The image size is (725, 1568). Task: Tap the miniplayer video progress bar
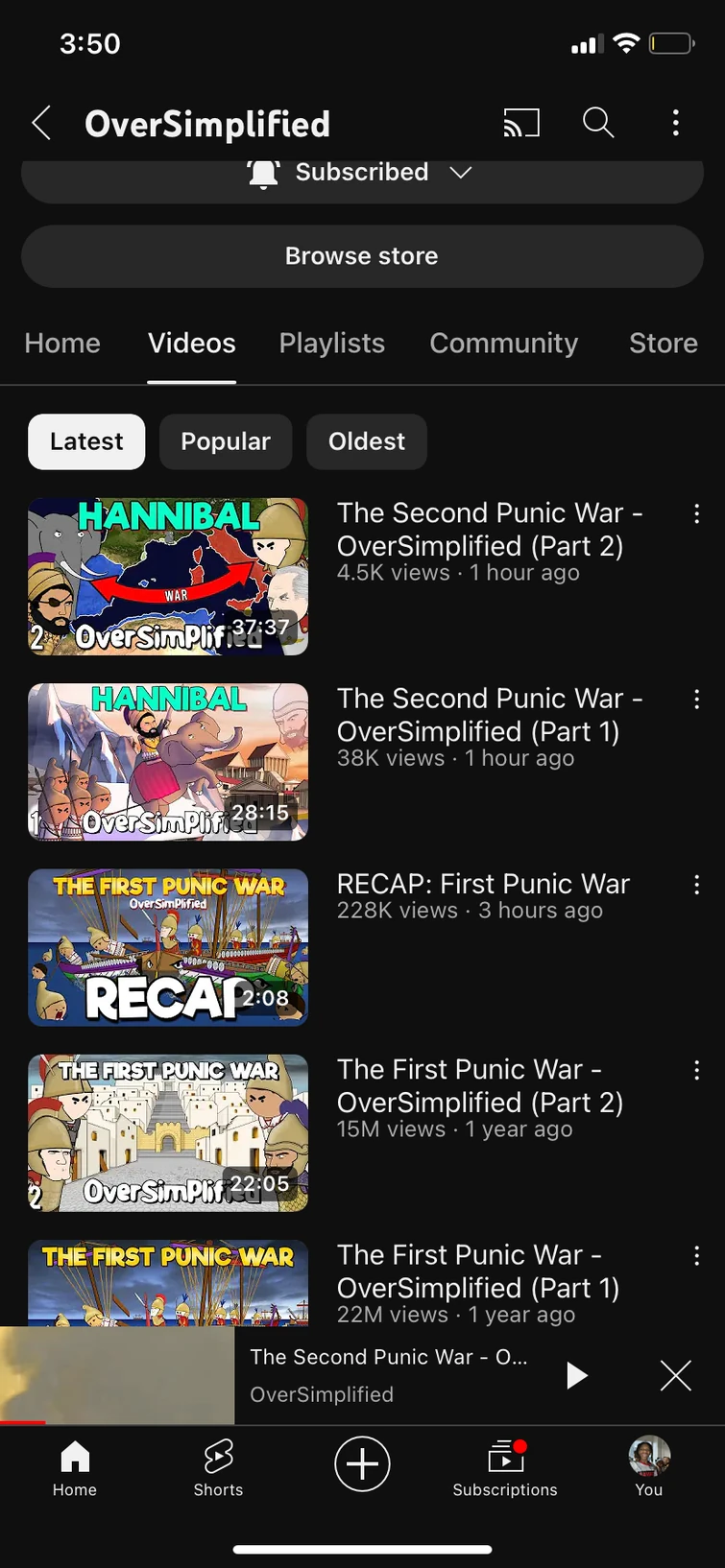115,1421
